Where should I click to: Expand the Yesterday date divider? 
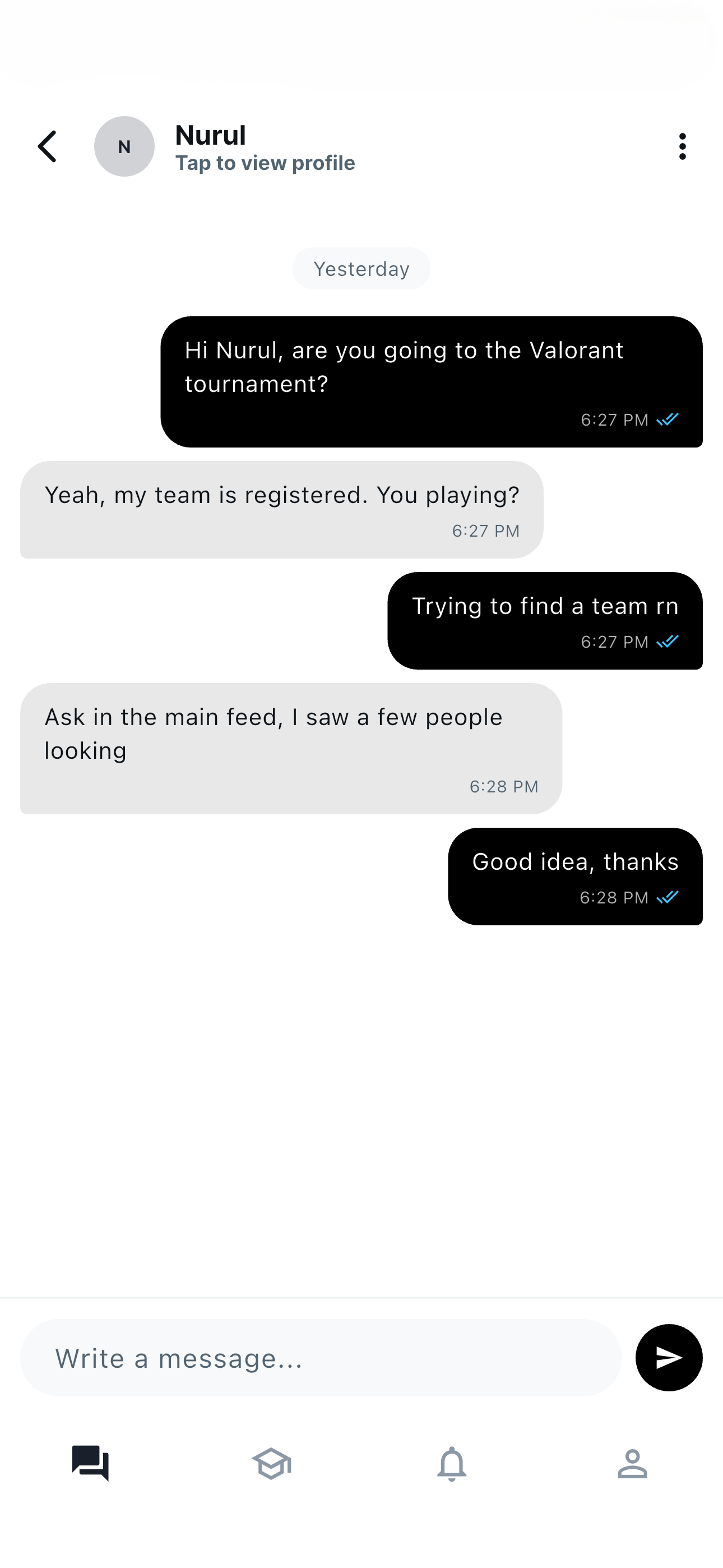point(361,269)
